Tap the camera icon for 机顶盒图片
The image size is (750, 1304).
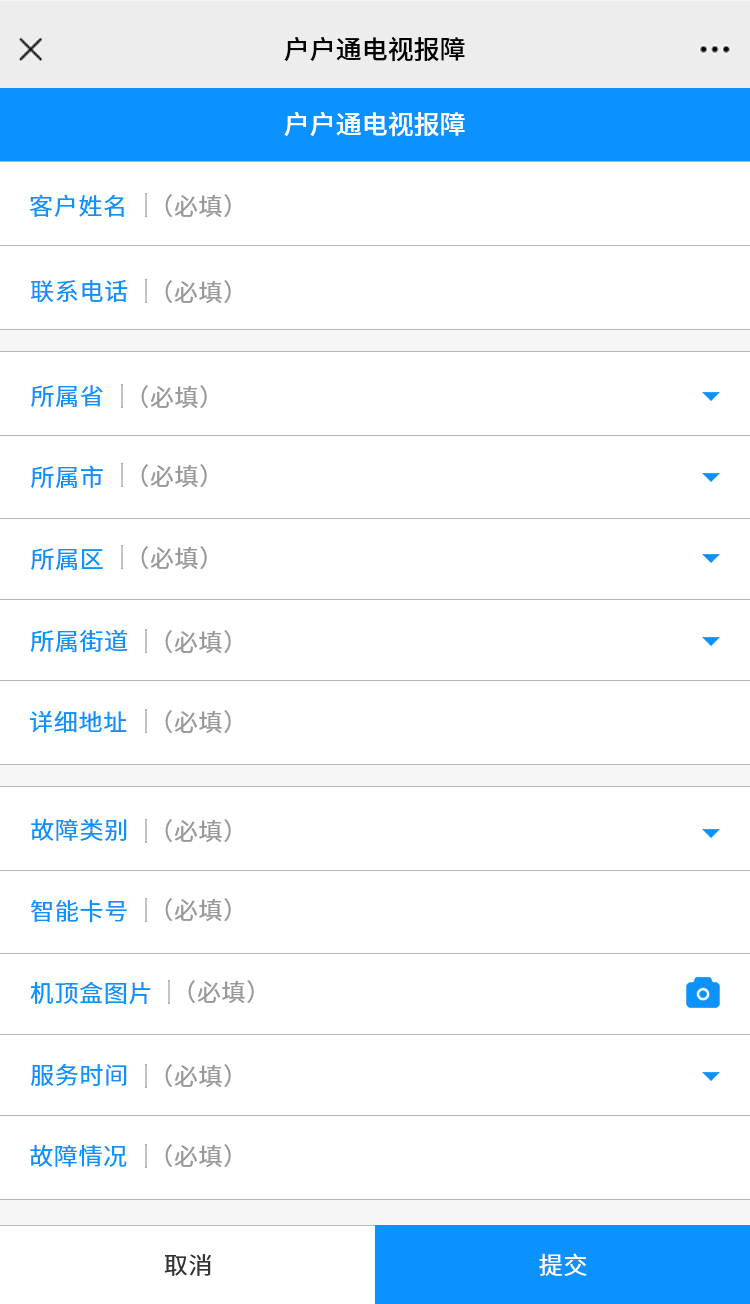click(x=702, y=993)
